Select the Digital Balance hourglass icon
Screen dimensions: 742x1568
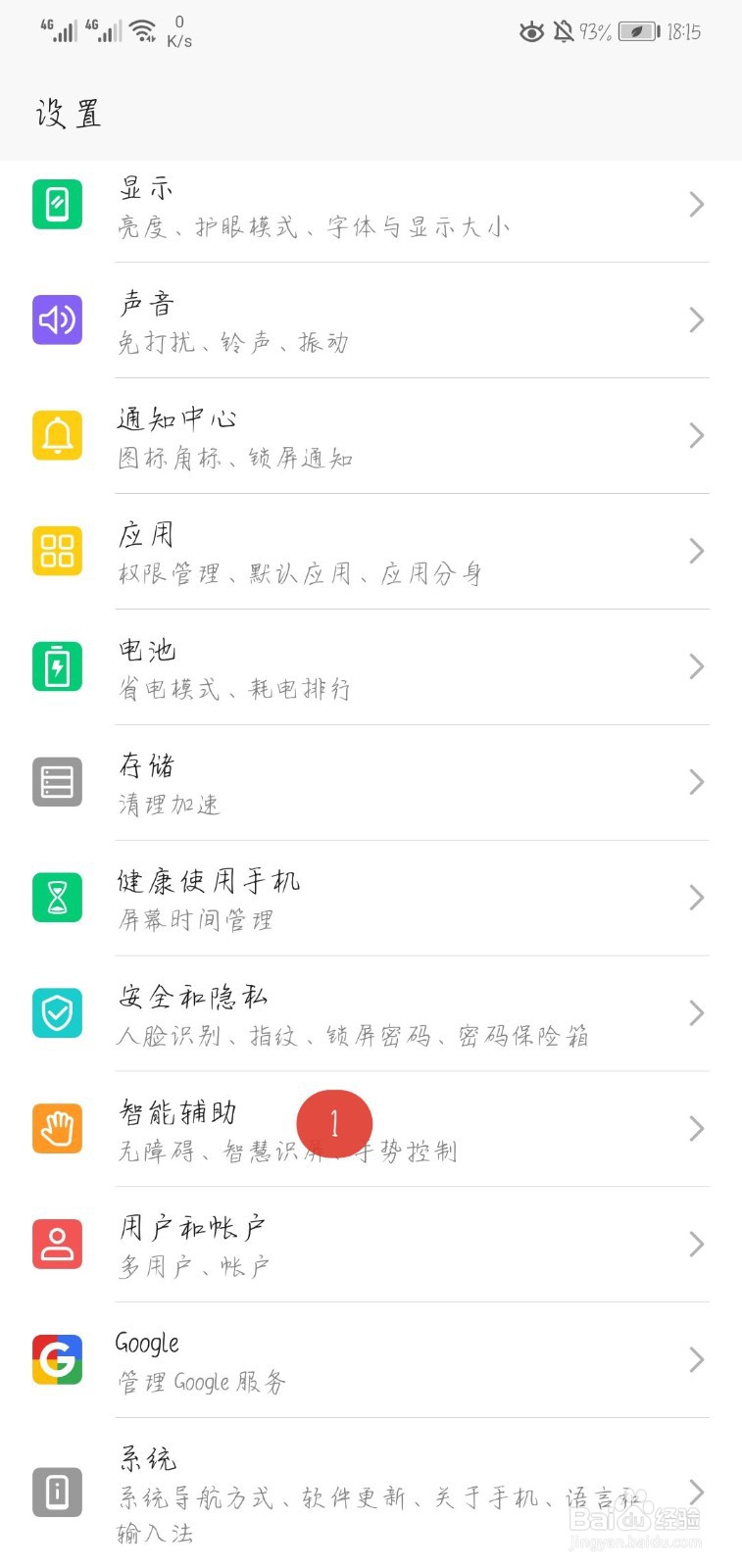coord(57,898)
